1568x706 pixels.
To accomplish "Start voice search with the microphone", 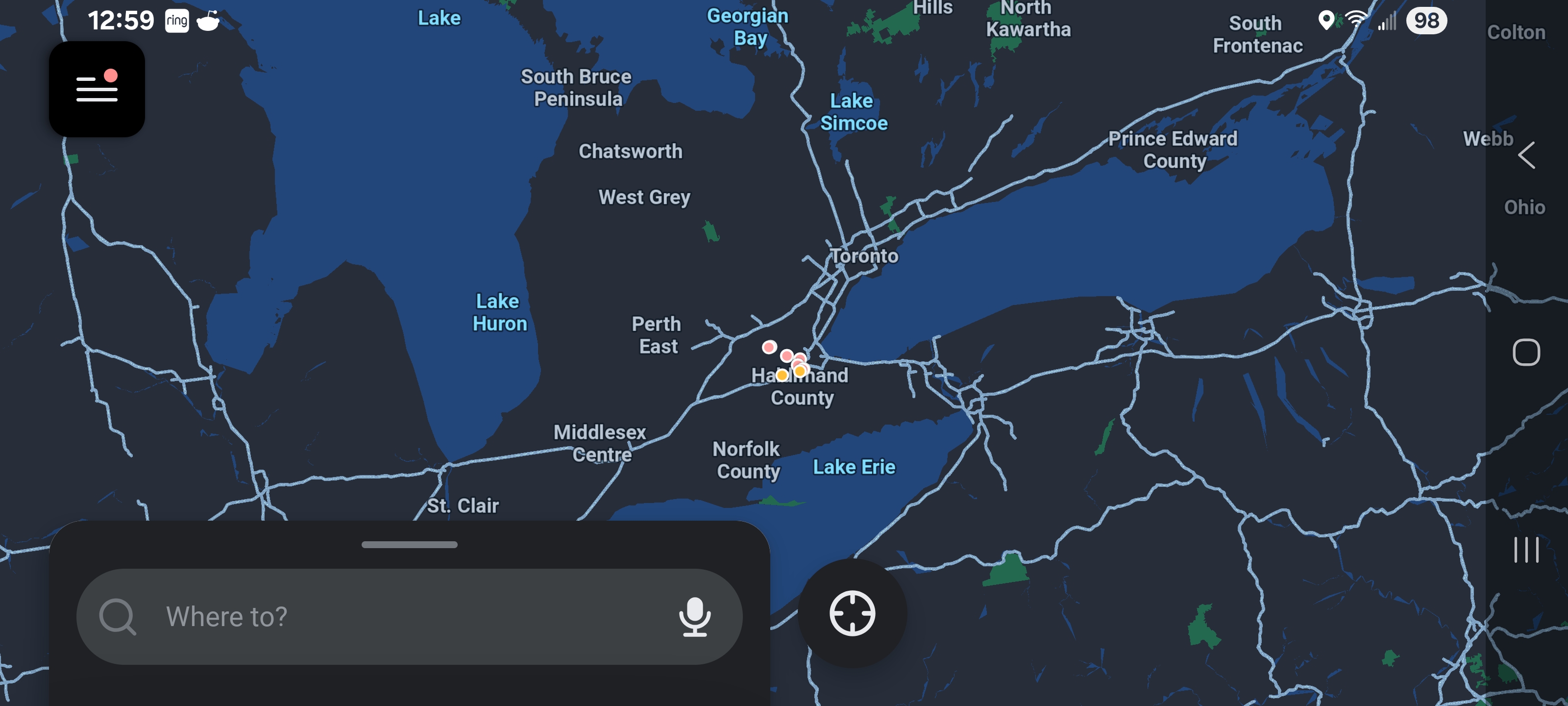I will click(x=694, y=616).
